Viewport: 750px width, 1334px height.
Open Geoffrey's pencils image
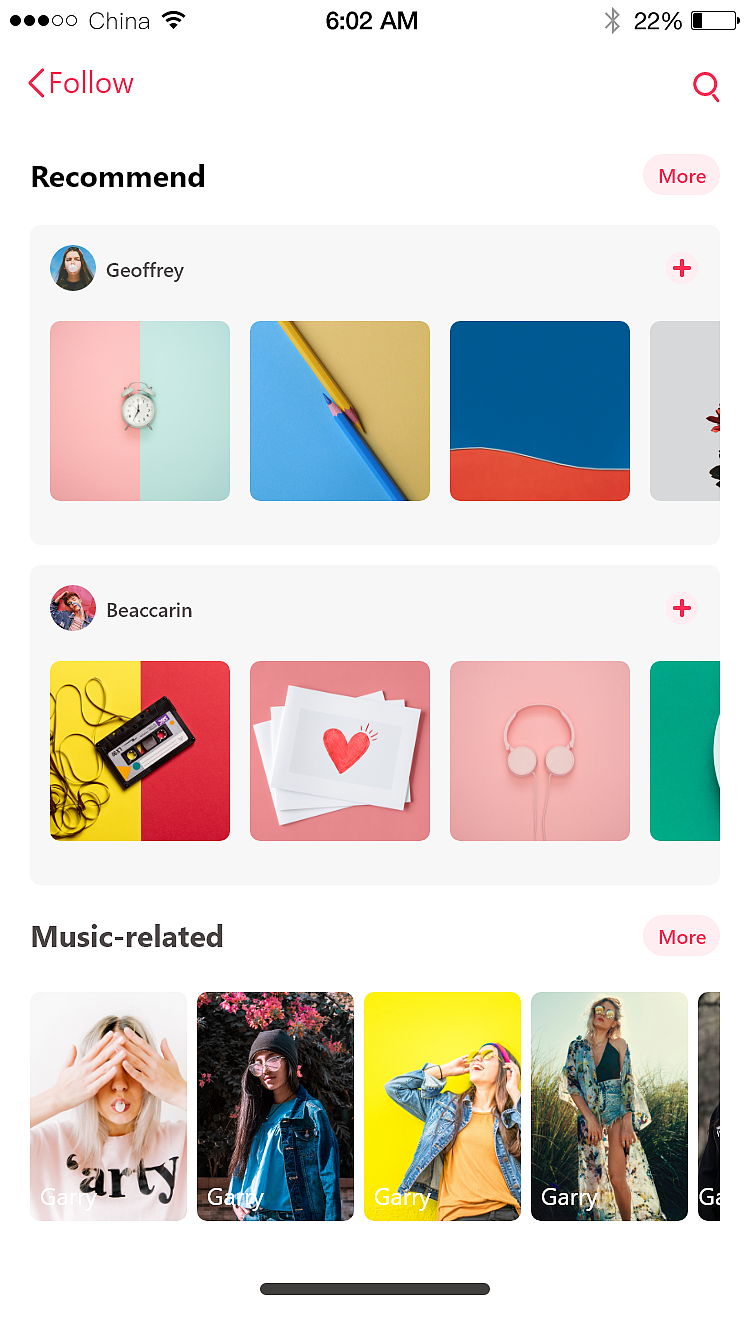tap(340, 411)
